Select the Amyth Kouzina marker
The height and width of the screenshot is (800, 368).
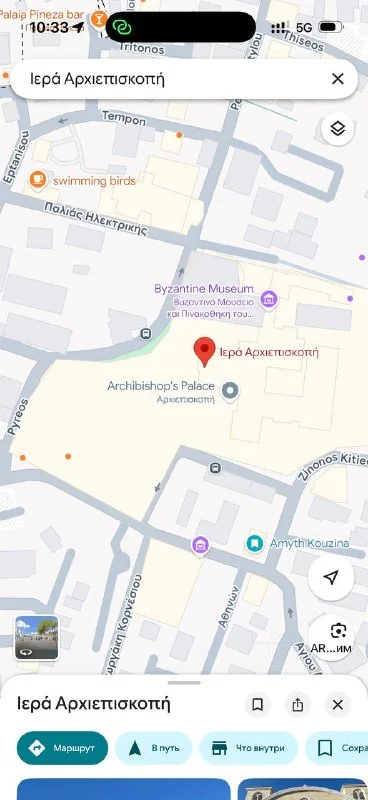coord(255,543)
